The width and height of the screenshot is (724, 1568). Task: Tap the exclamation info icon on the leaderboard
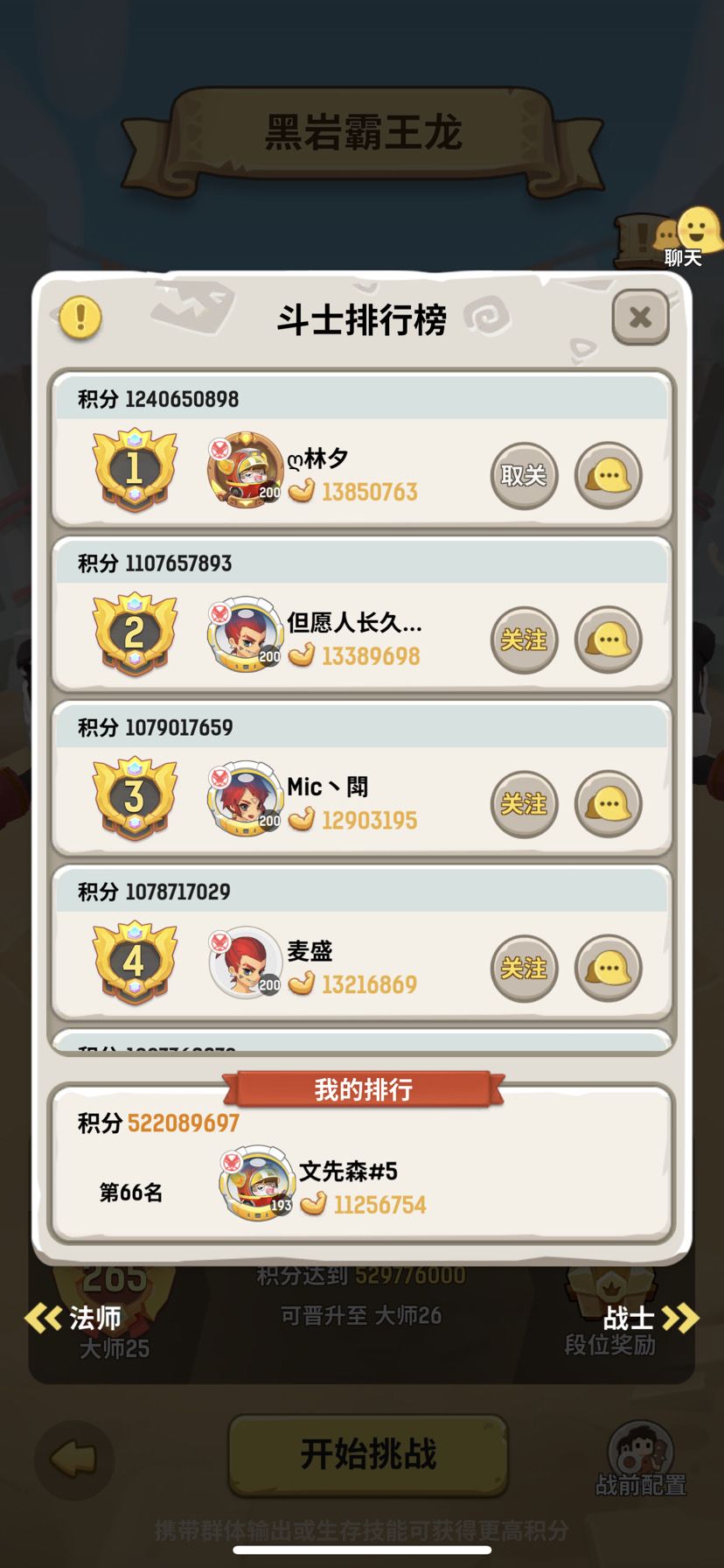pos(79,318)
